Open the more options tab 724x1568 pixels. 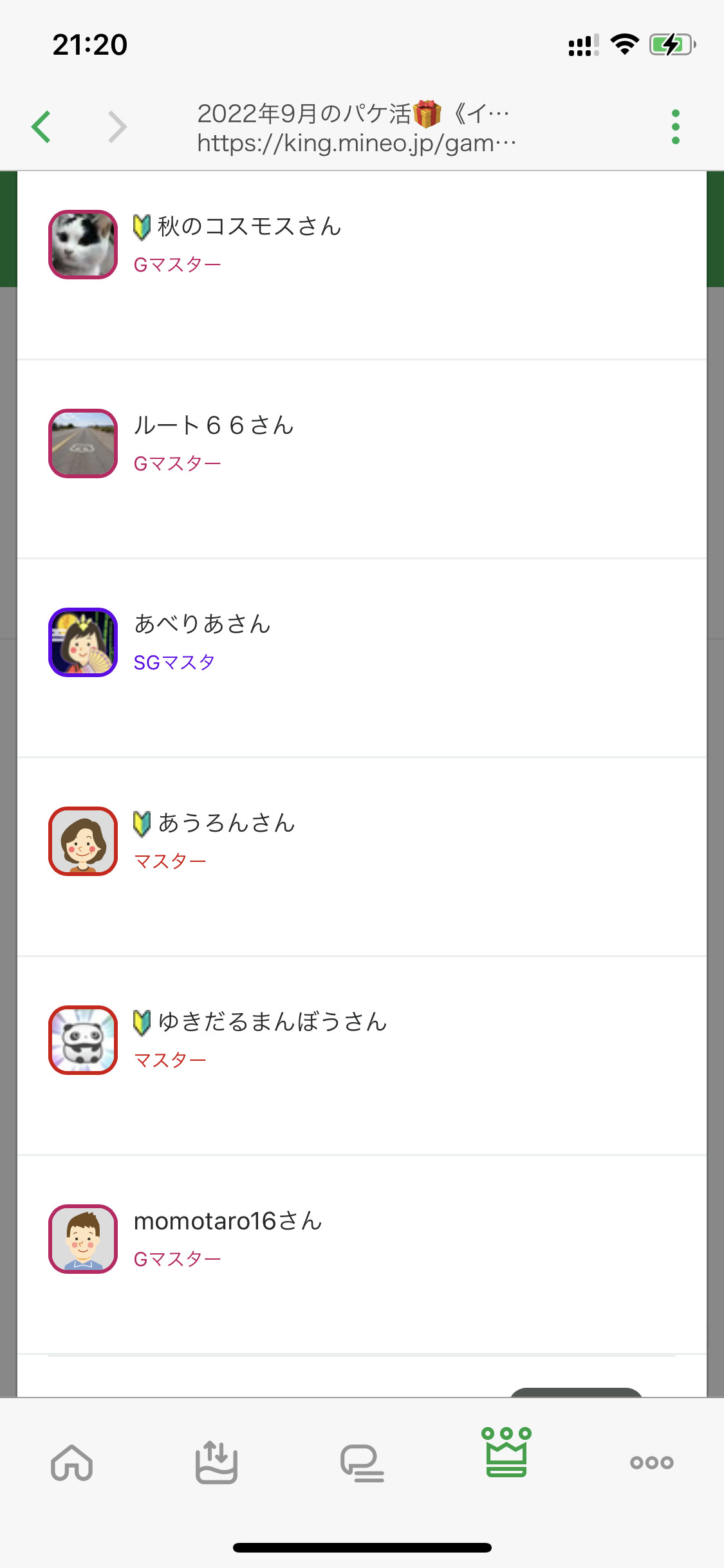pyautogui.click(x=651, y=1462)
